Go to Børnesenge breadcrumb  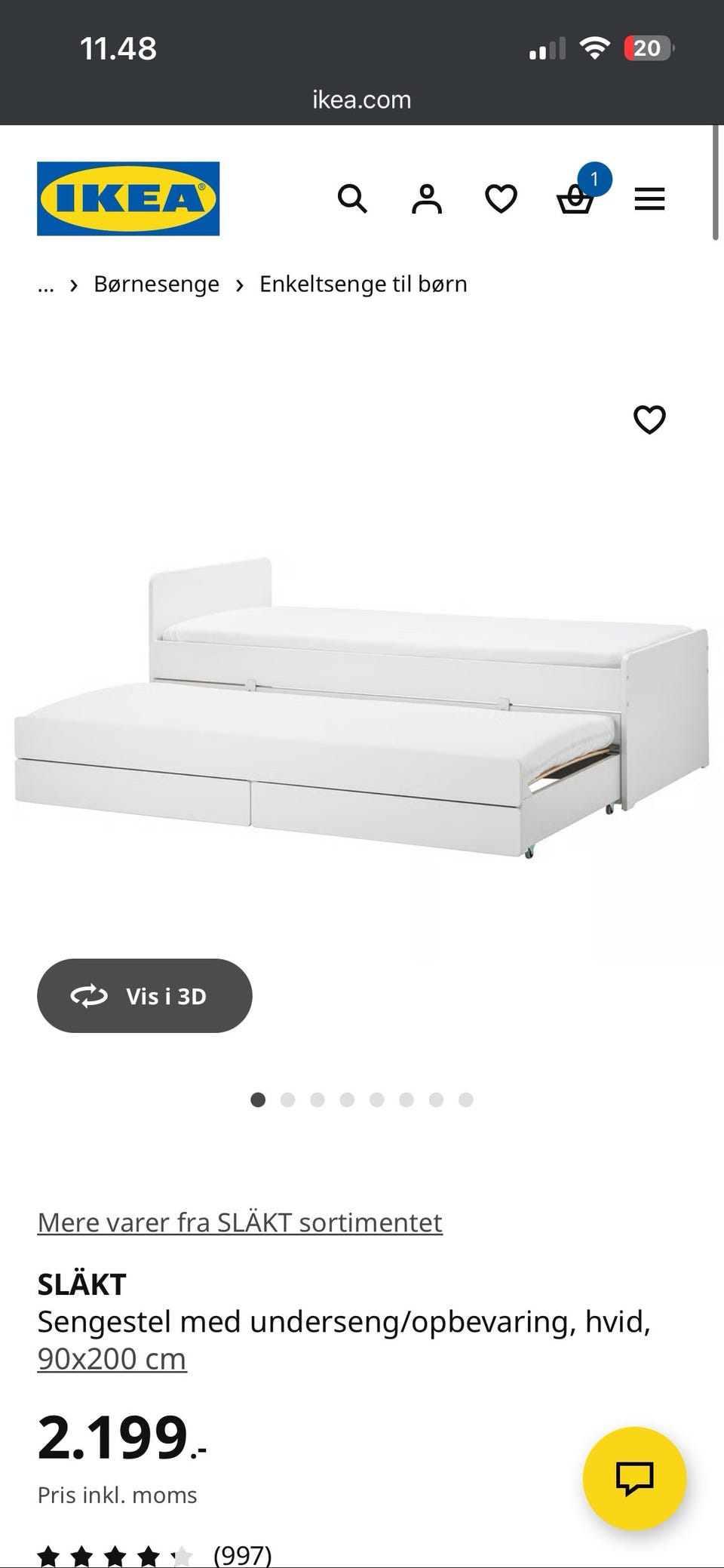[x=156, y=284]
